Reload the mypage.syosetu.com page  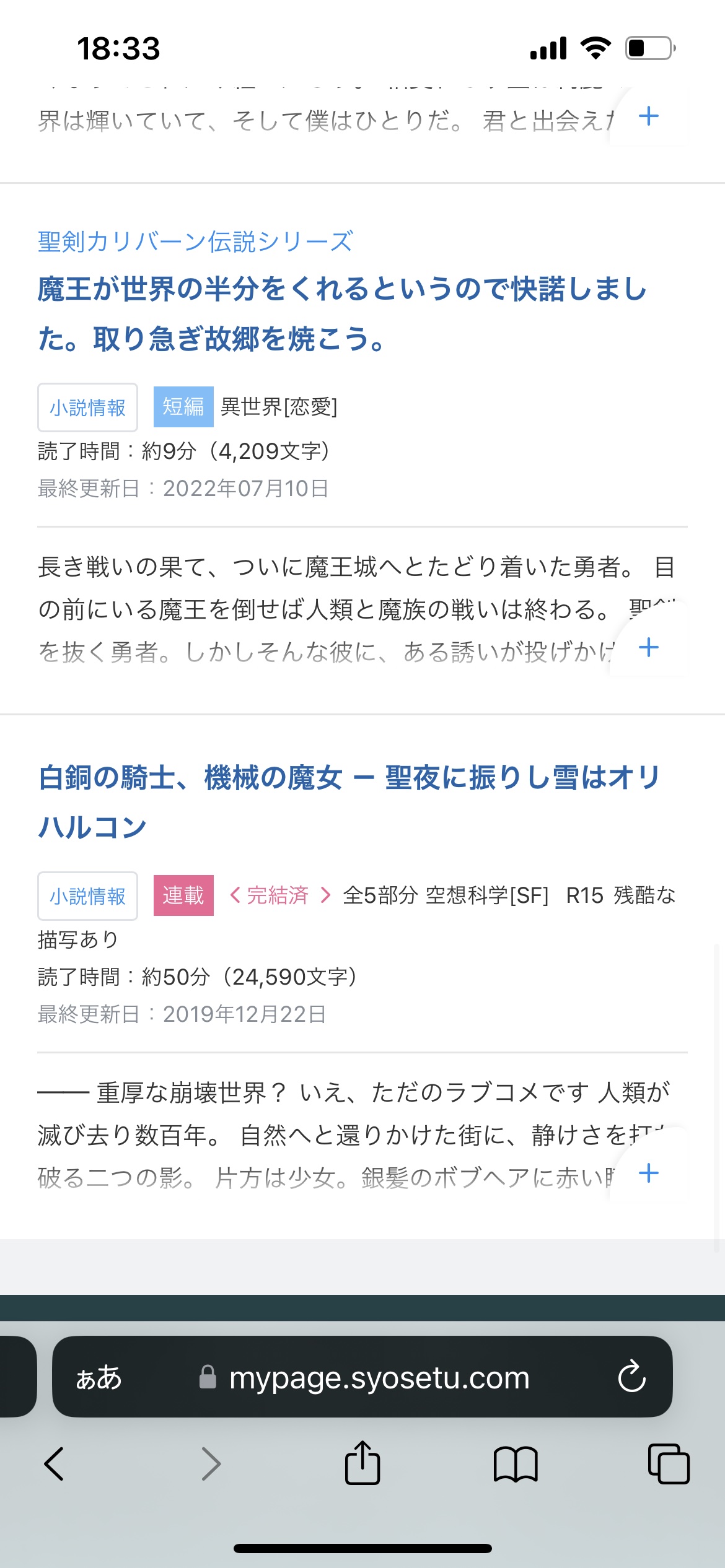coord(631,1377)
